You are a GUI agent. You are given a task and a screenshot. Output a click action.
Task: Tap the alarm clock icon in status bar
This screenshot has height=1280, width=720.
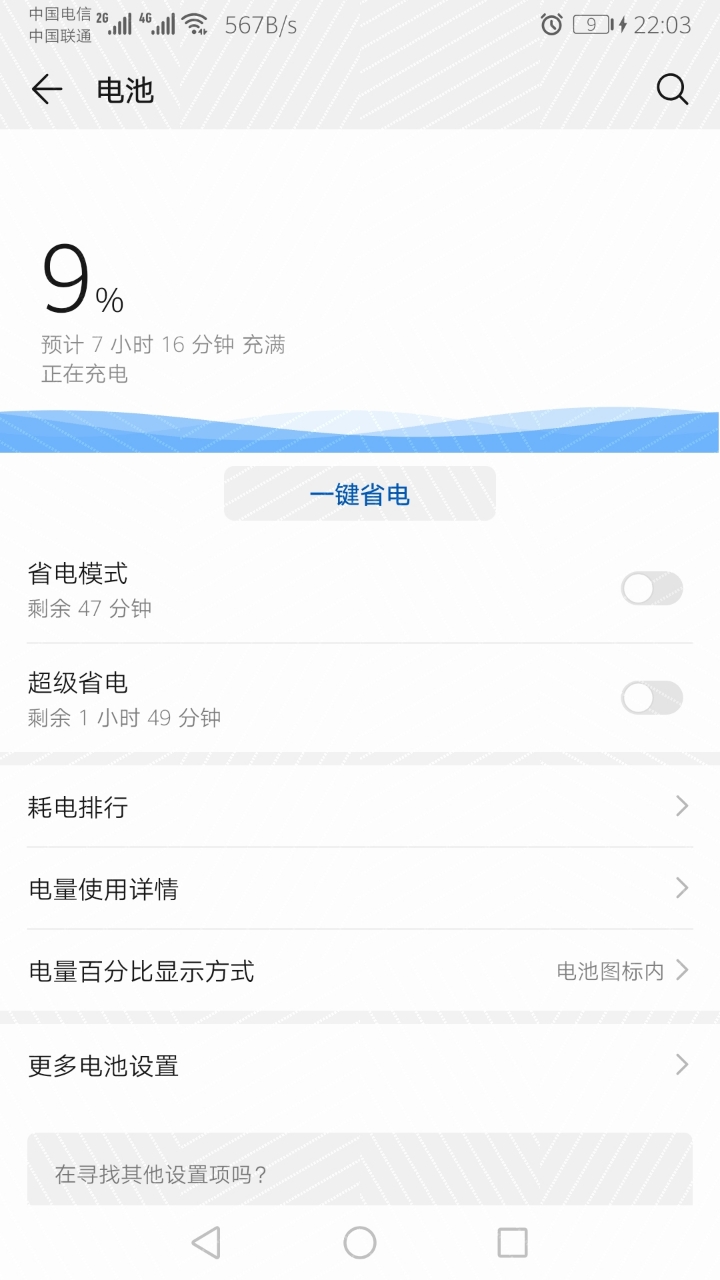coord(552,25)
